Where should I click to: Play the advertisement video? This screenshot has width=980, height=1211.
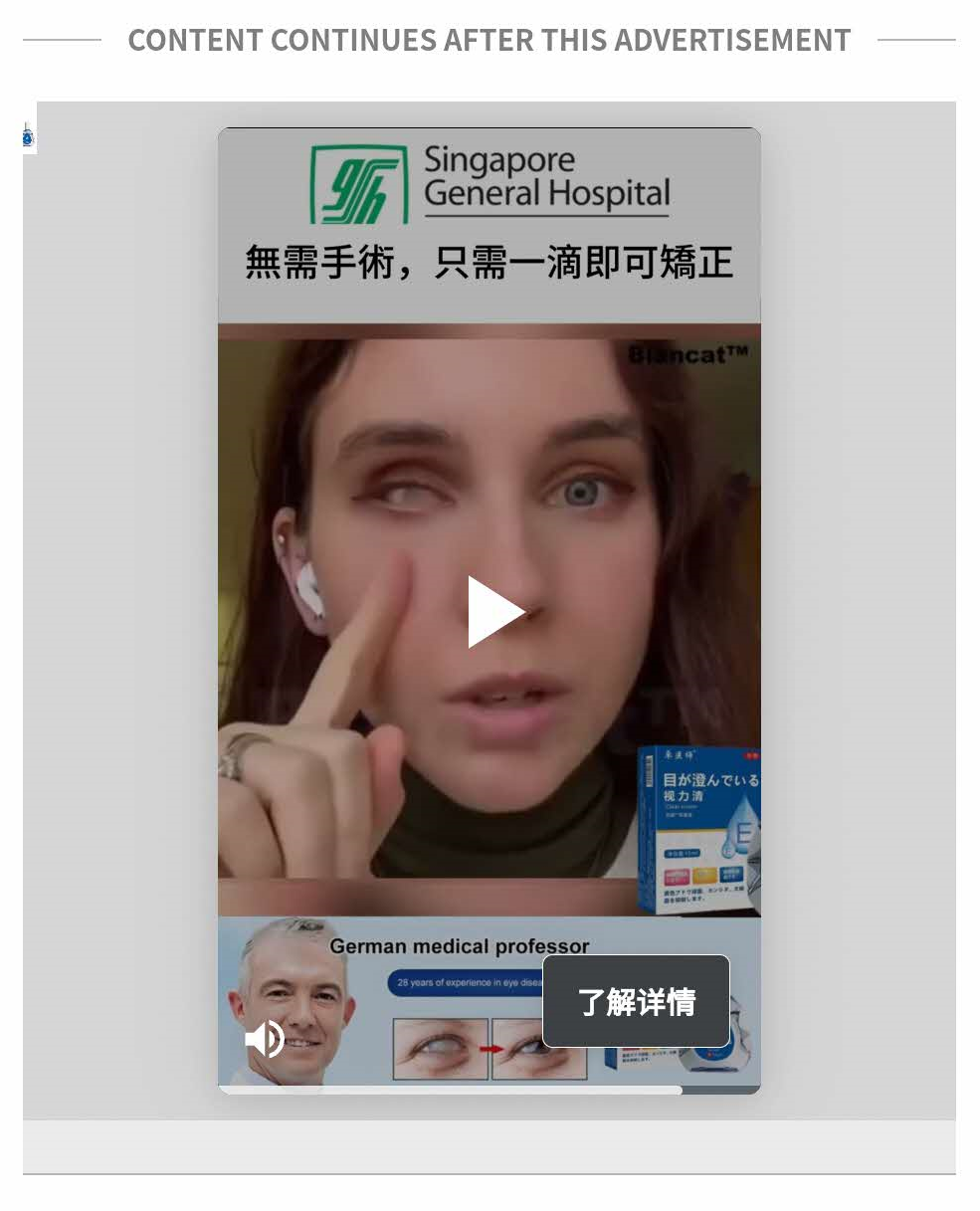click(x=494, y=612)
